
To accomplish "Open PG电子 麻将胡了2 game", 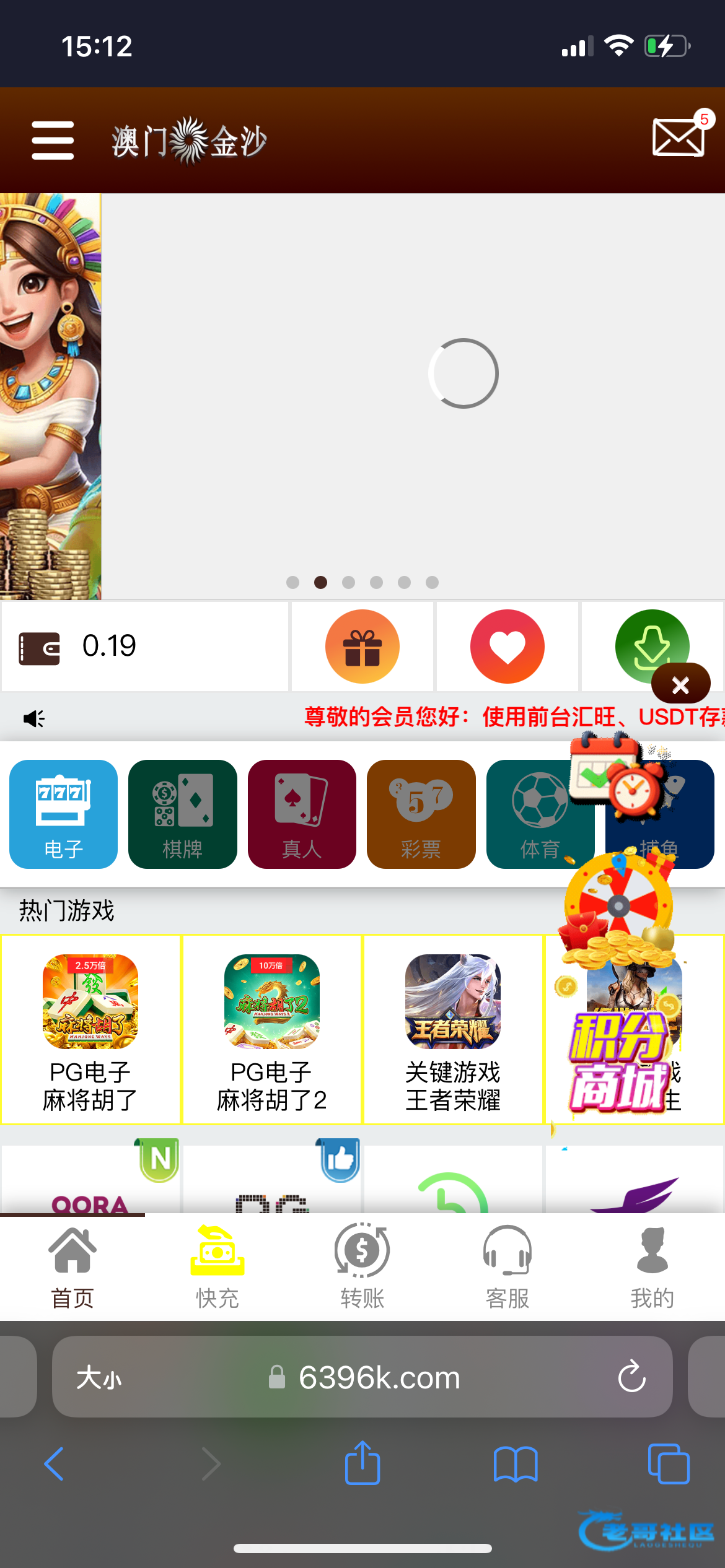I will [x=271, y=1029].
